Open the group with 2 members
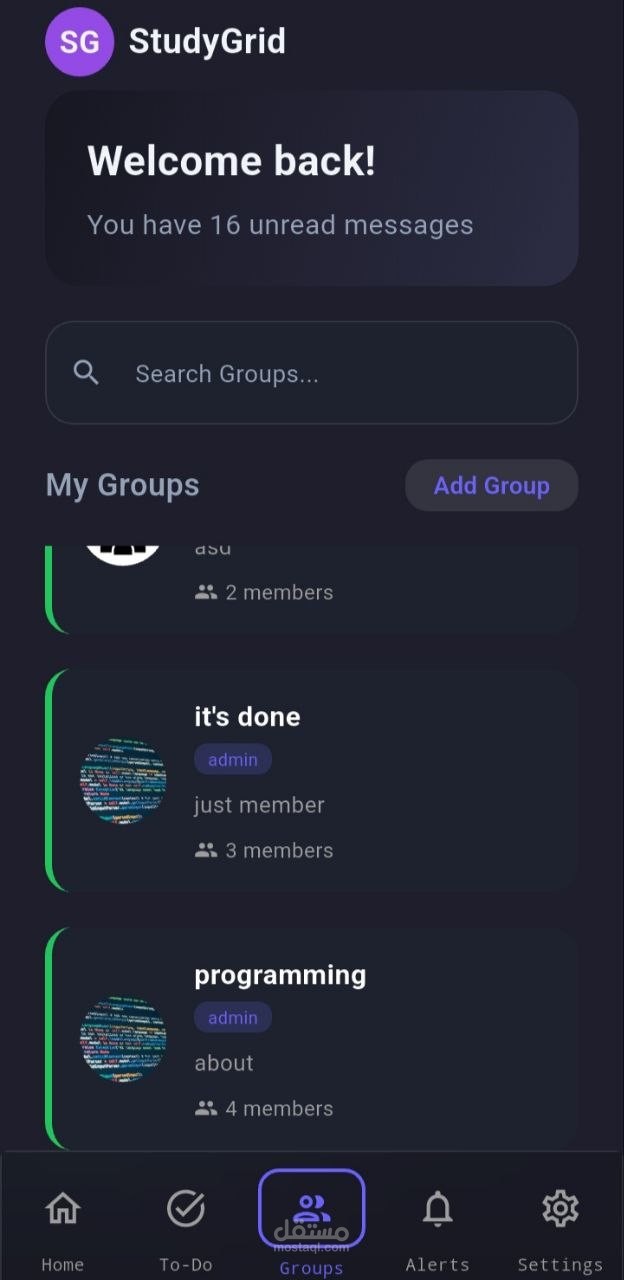This screenshot has width=624, height=1280. click(312, 590)
